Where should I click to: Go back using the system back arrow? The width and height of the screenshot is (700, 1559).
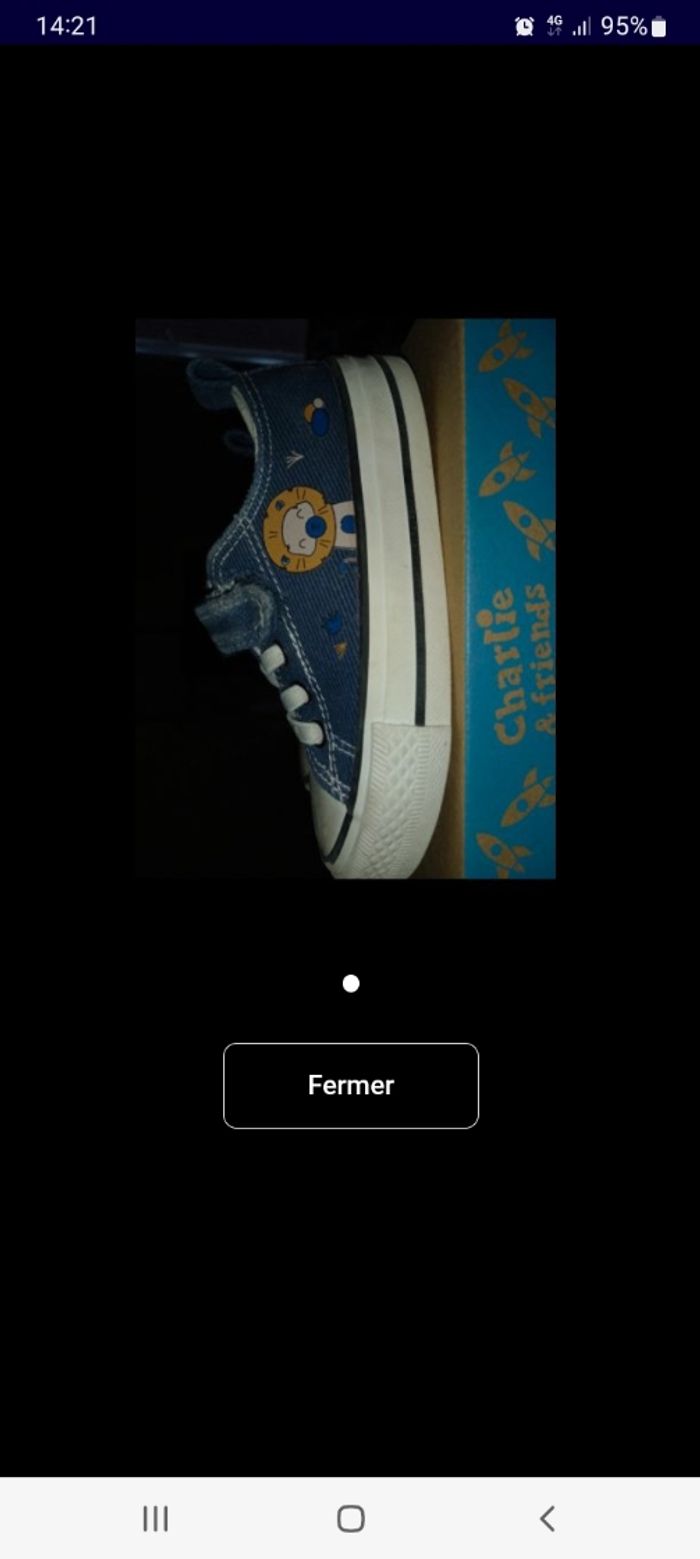[546, 1518]
